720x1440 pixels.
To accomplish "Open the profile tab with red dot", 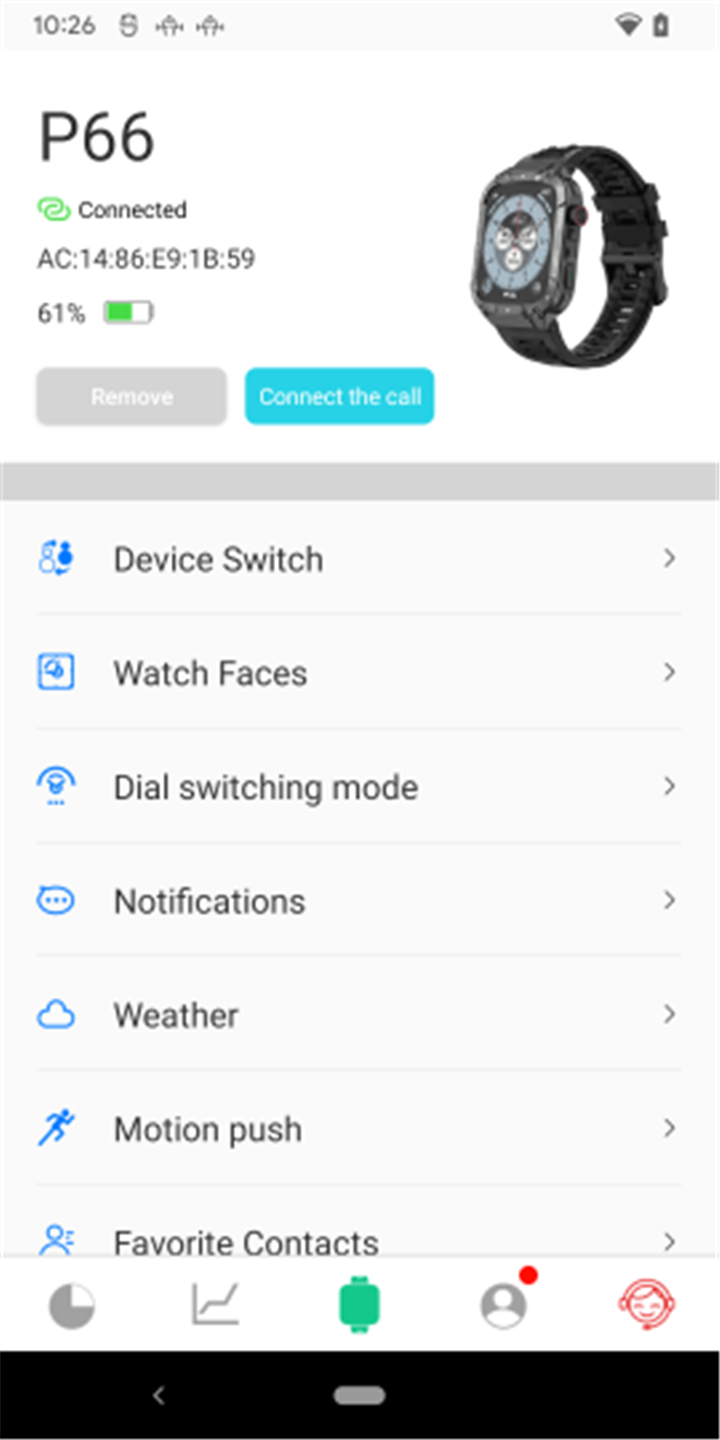I will pos(504,1303).
